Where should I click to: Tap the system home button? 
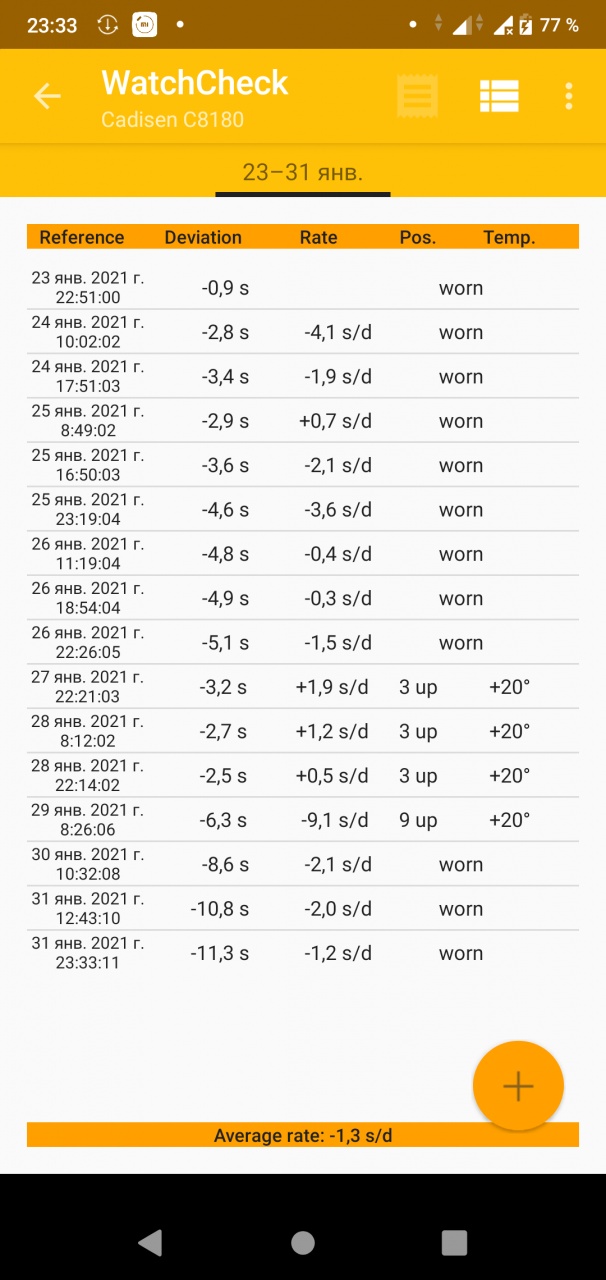302,1242
